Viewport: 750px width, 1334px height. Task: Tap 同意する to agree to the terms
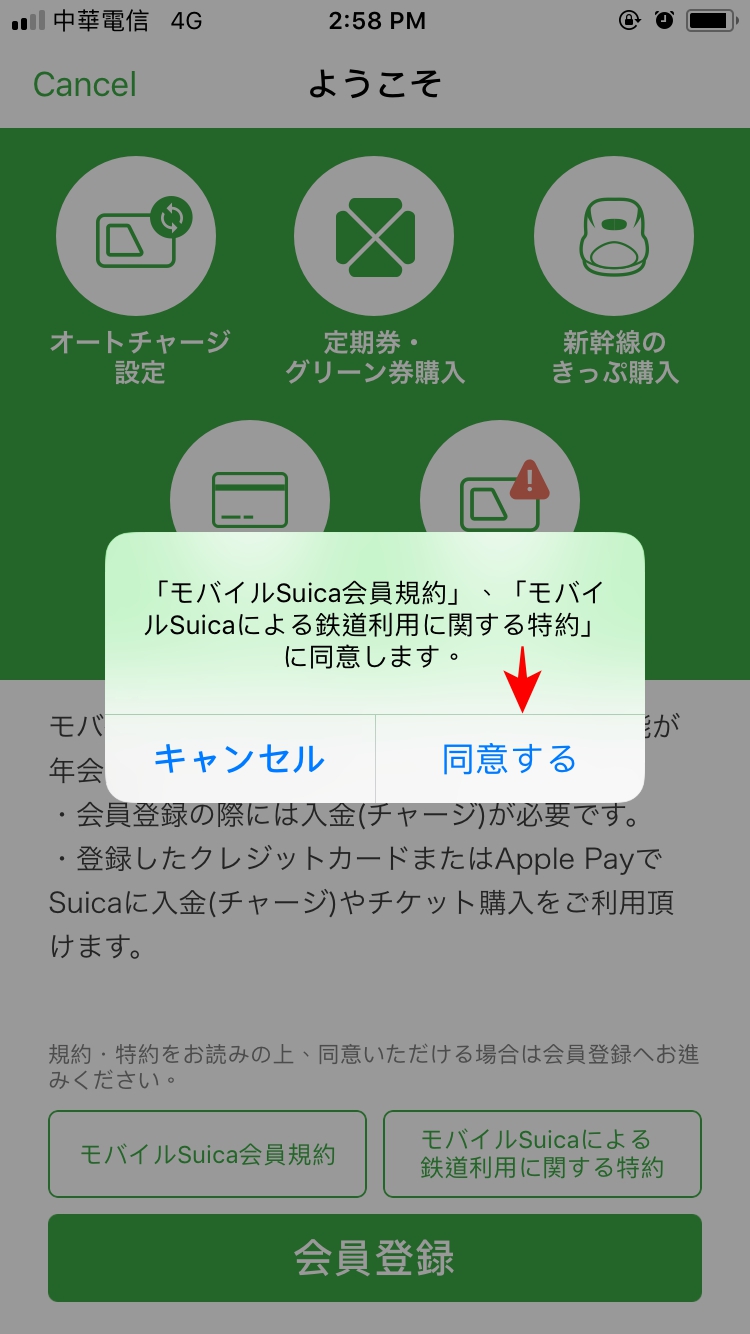pyautogui.click(x=509, y=759)
